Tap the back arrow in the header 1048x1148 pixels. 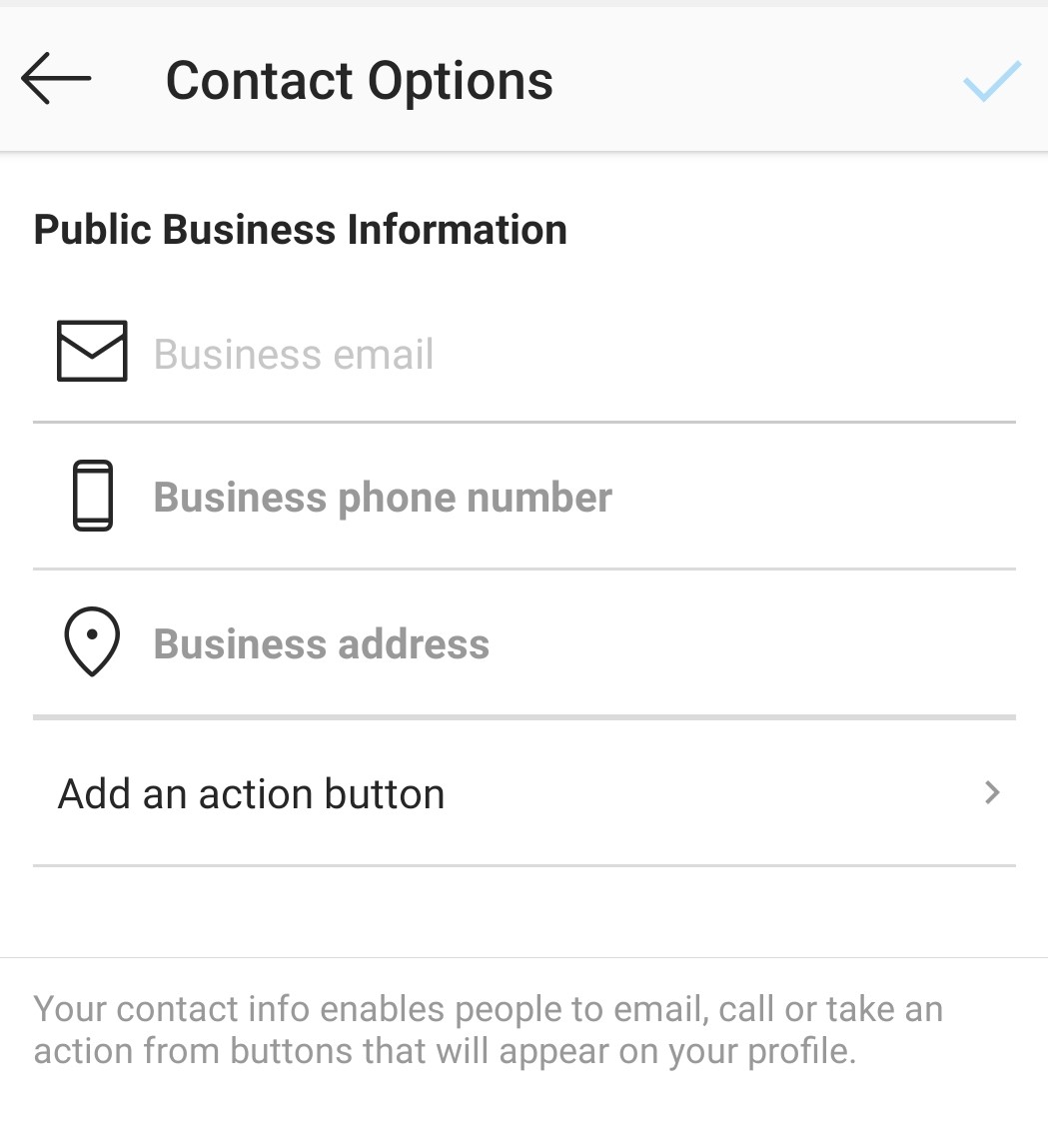[x=55, y=78]
